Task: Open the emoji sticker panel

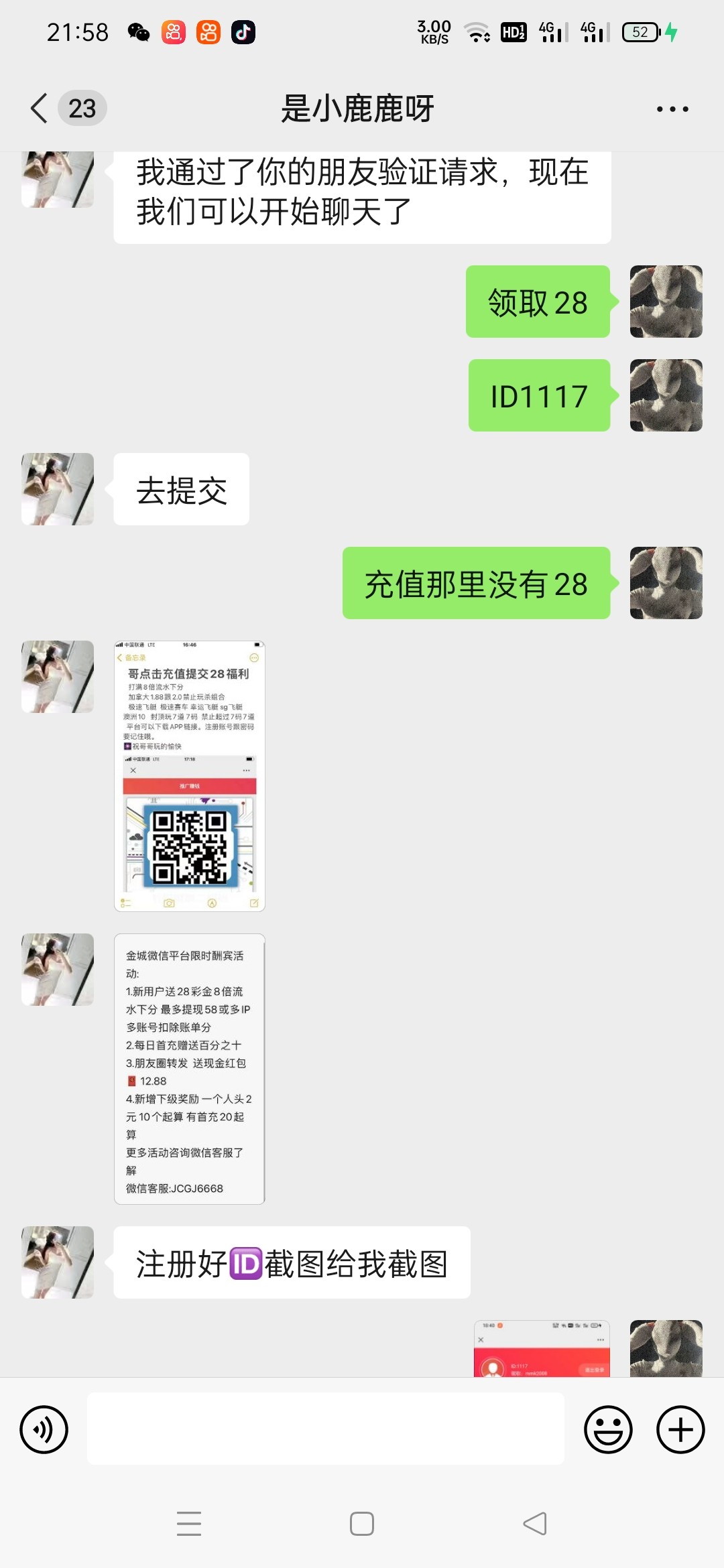Action: point(608,1429)
